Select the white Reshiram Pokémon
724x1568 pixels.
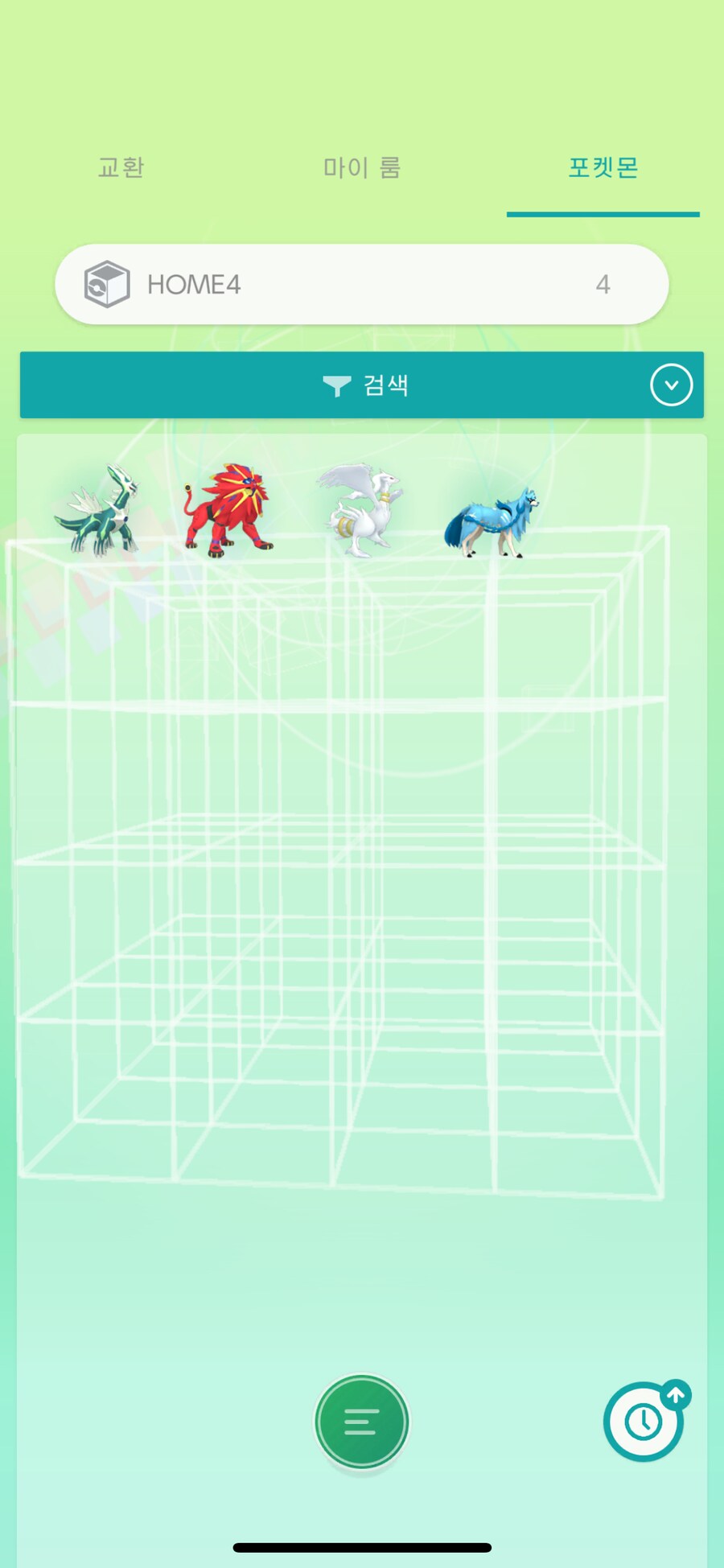(x=362, y=510)
